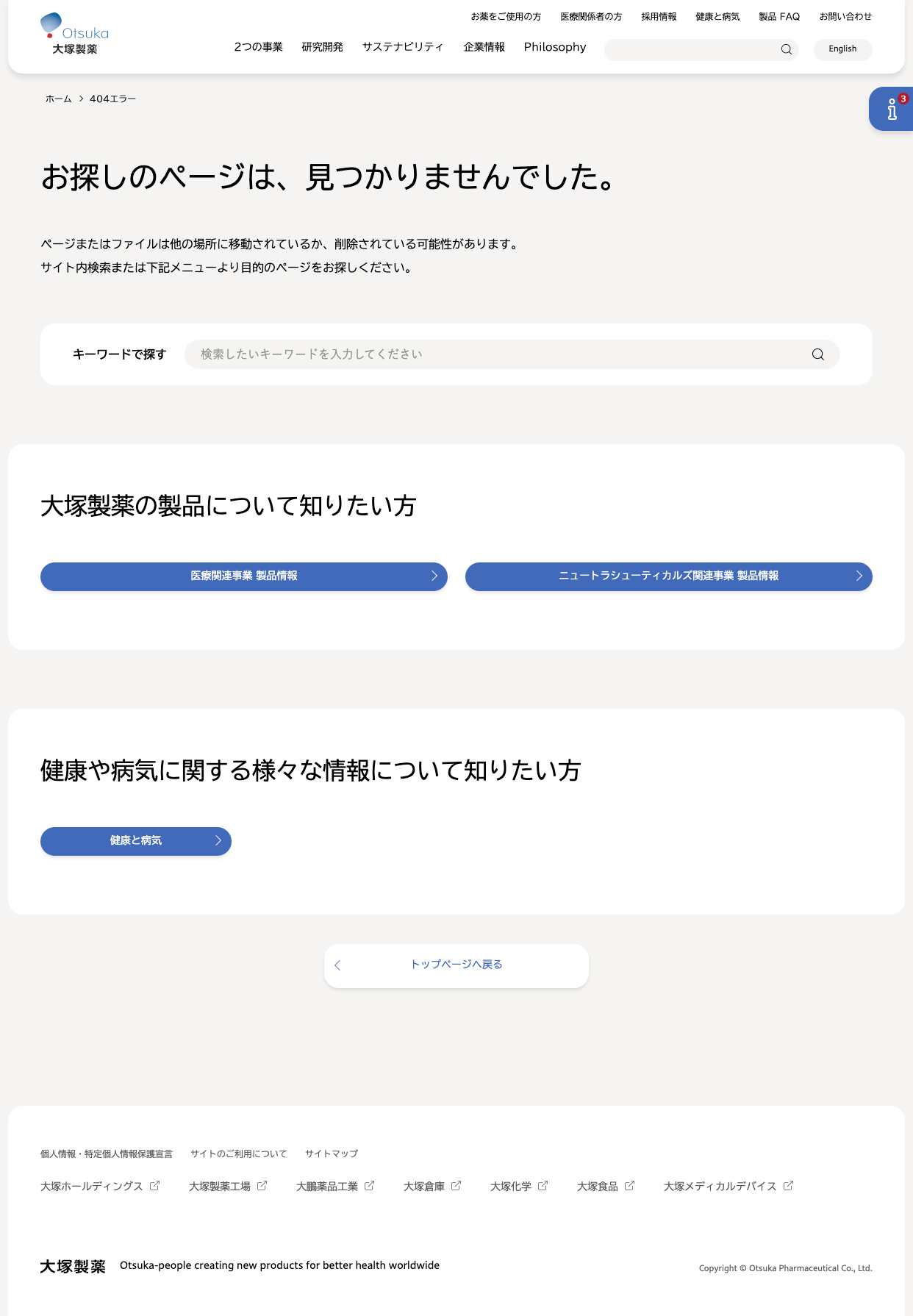Visit 大塚ホールディングス external site
913x1316 pixels.
(92, 1186)
